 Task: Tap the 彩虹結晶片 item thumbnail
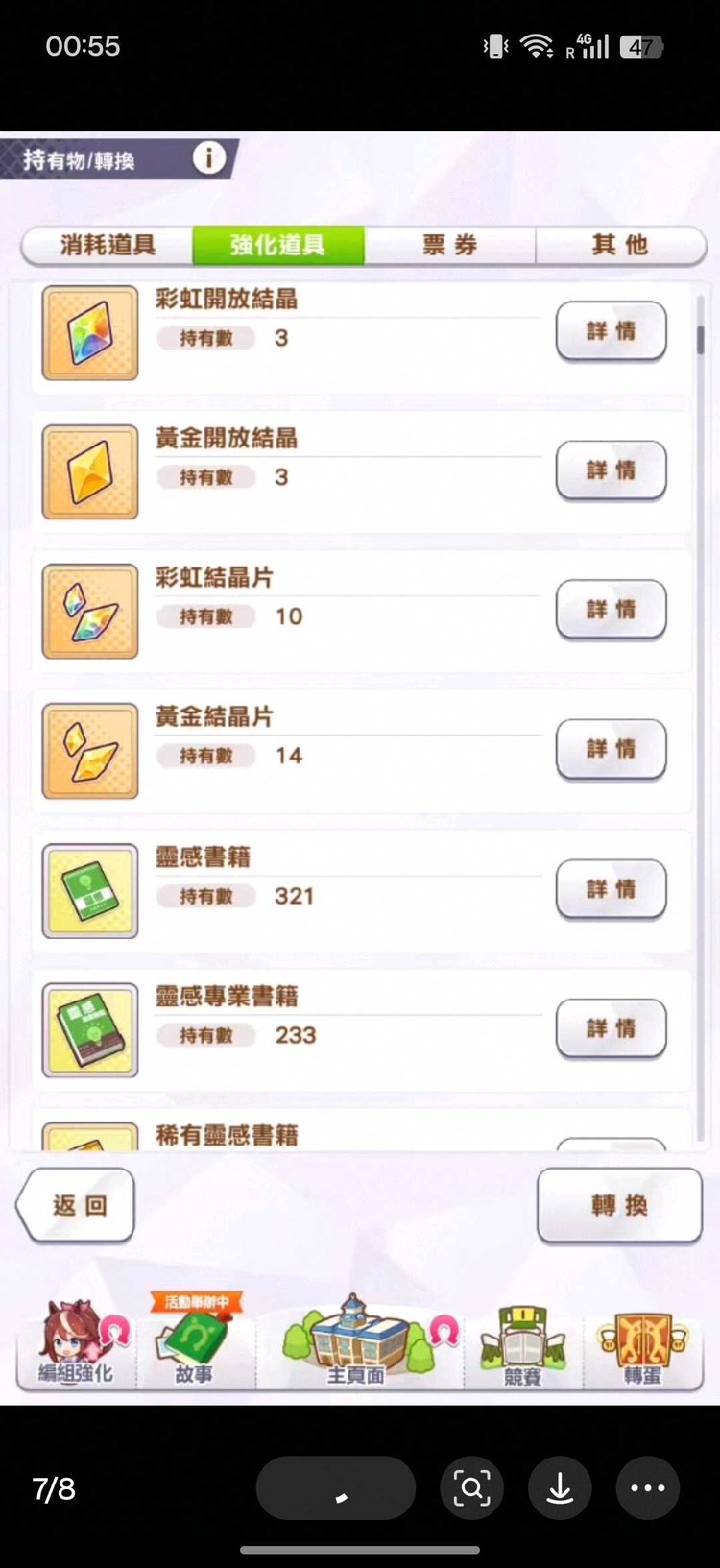coord(89,610)
